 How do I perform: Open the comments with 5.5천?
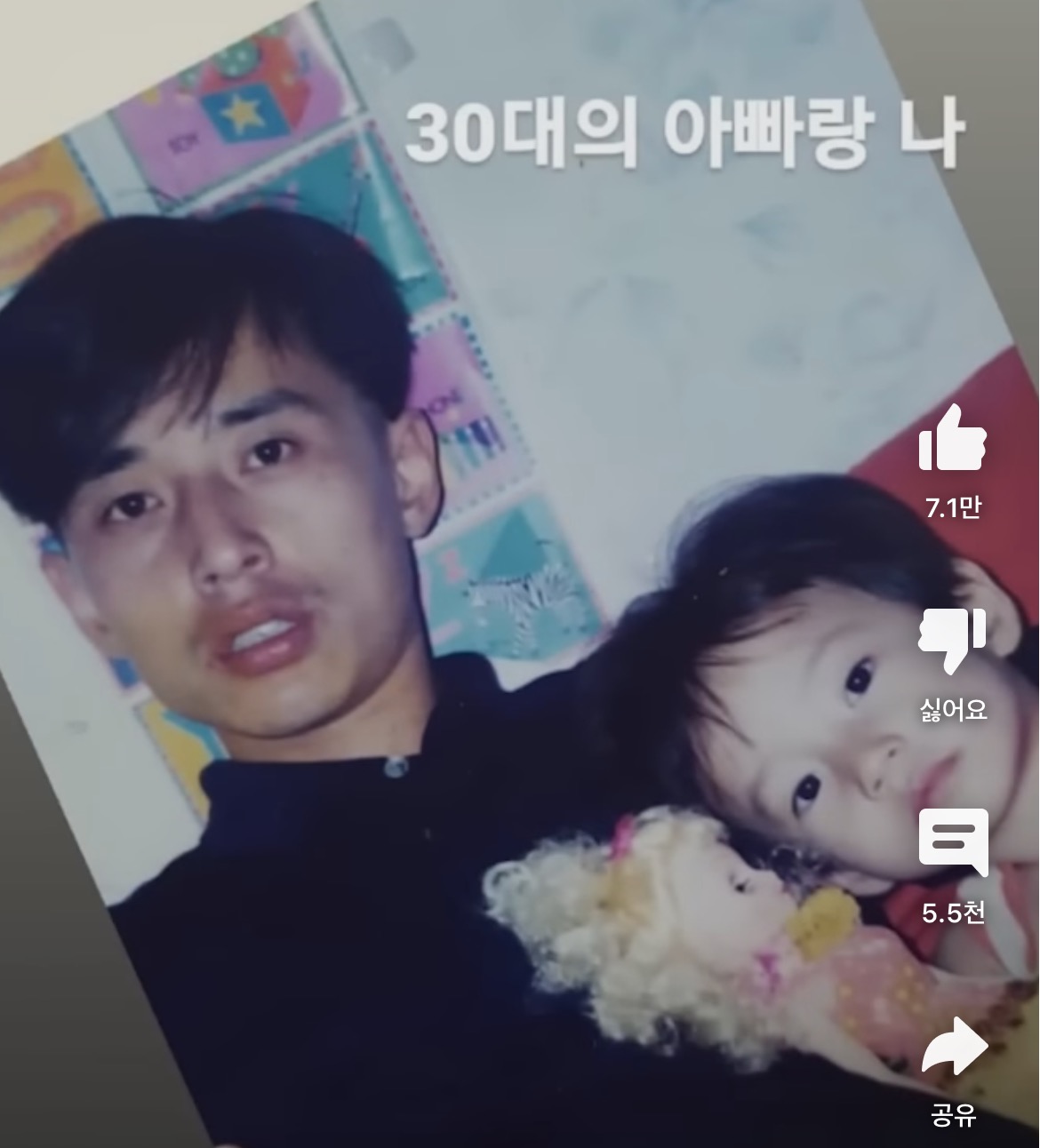[x=953, y=842]
